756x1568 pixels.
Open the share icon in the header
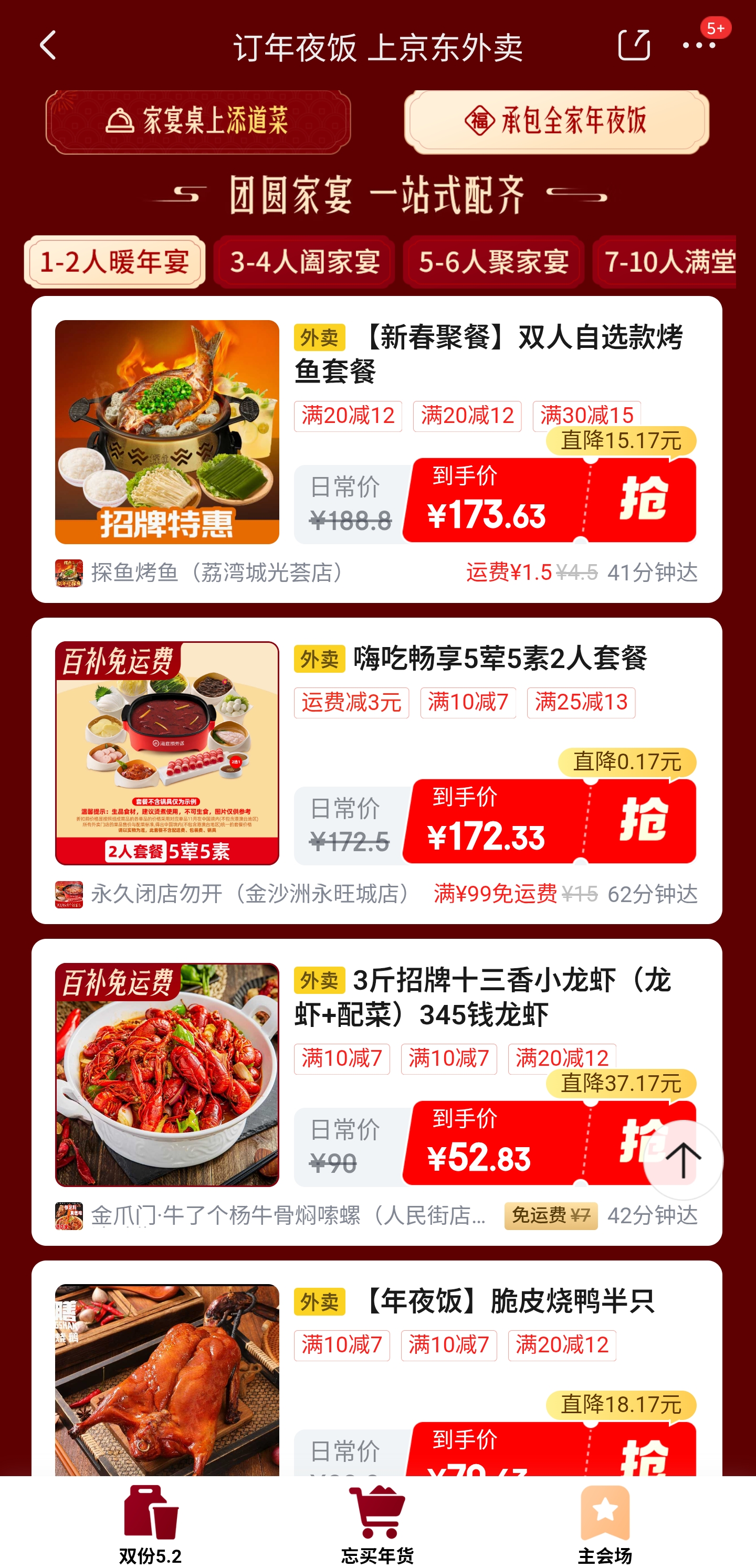click(x=634, y=46)
